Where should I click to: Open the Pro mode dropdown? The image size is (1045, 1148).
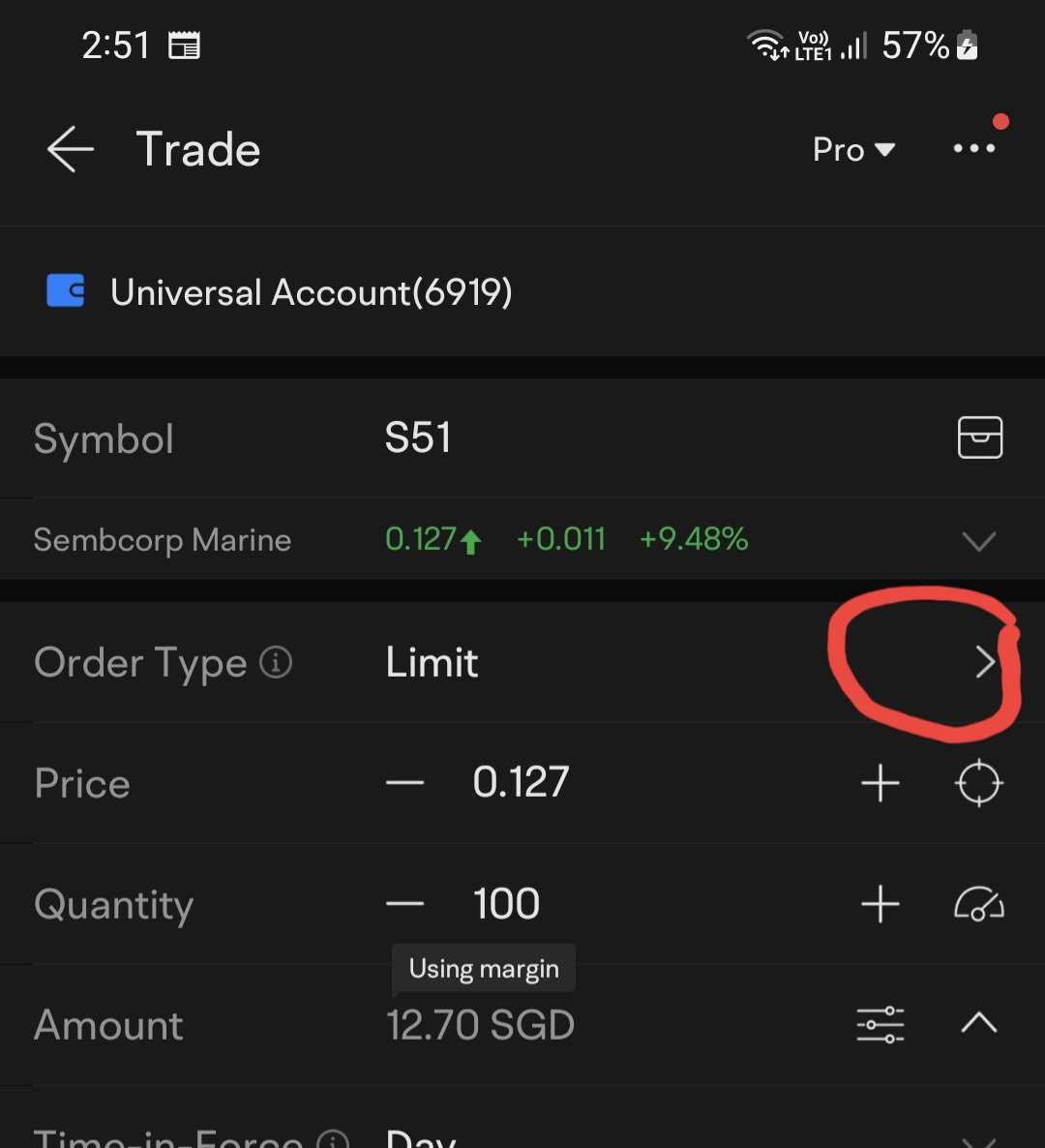853,150
